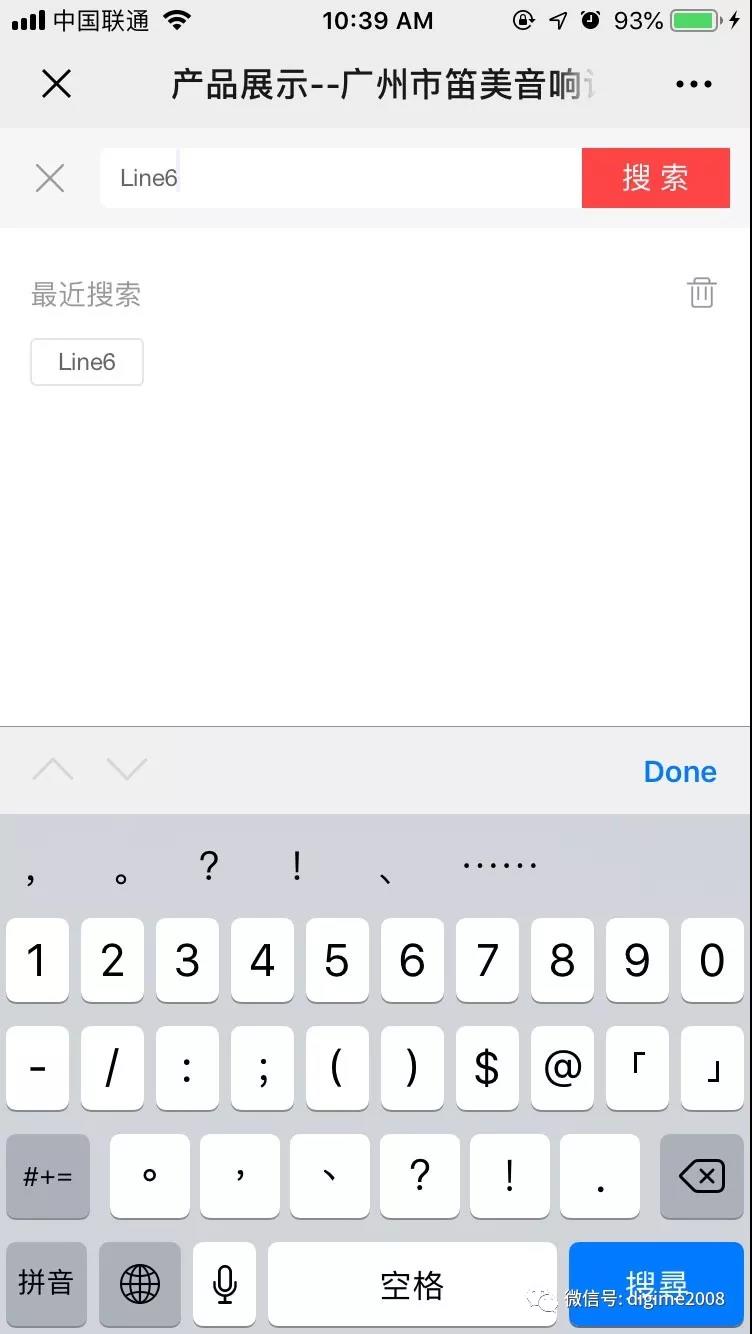Open the globe keyboard switcher
752x1334 pixels.
pyautogui.click(x=140, y=1284)
